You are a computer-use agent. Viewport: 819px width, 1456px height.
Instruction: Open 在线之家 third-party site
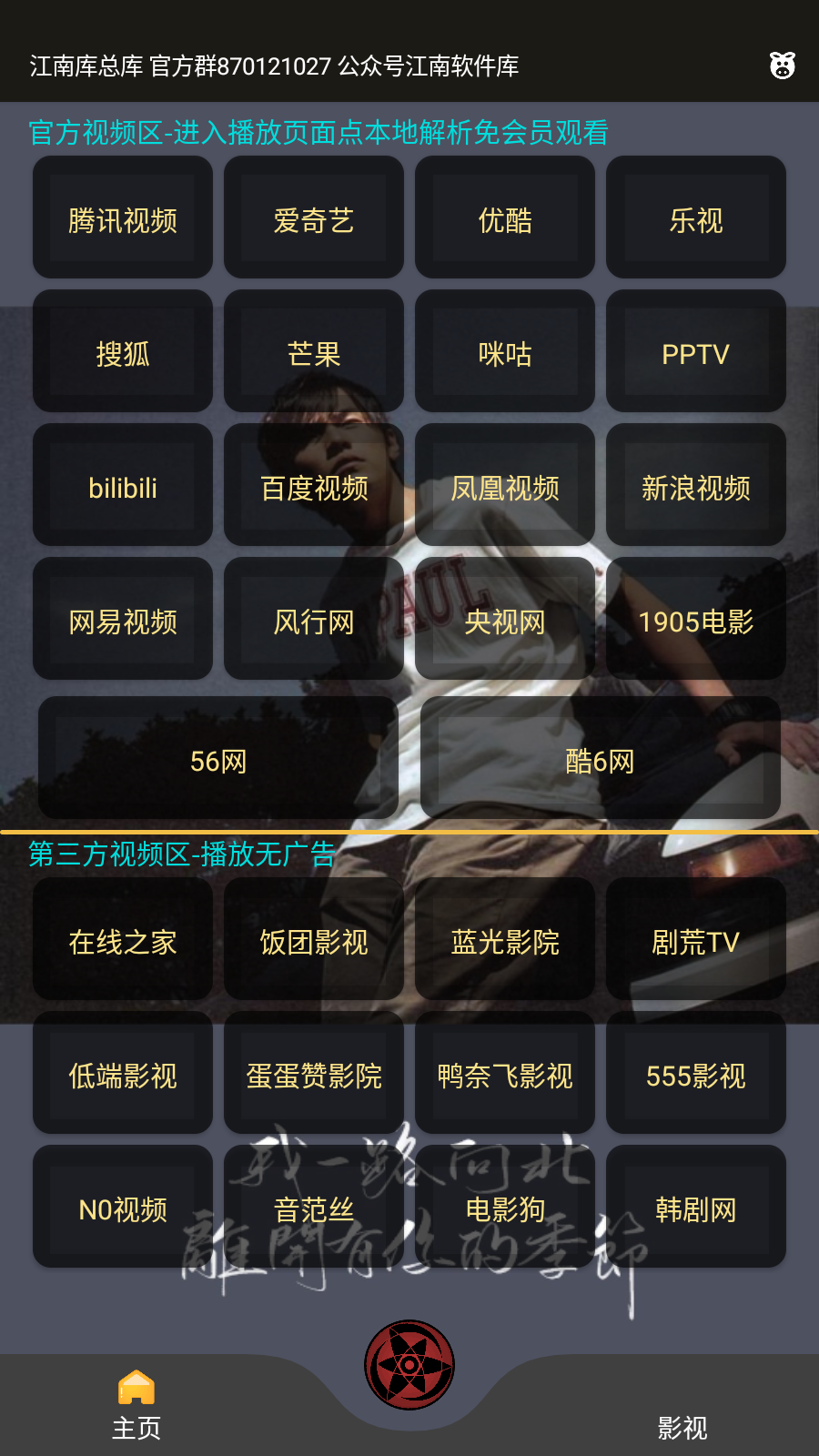[x=123, y=940]
